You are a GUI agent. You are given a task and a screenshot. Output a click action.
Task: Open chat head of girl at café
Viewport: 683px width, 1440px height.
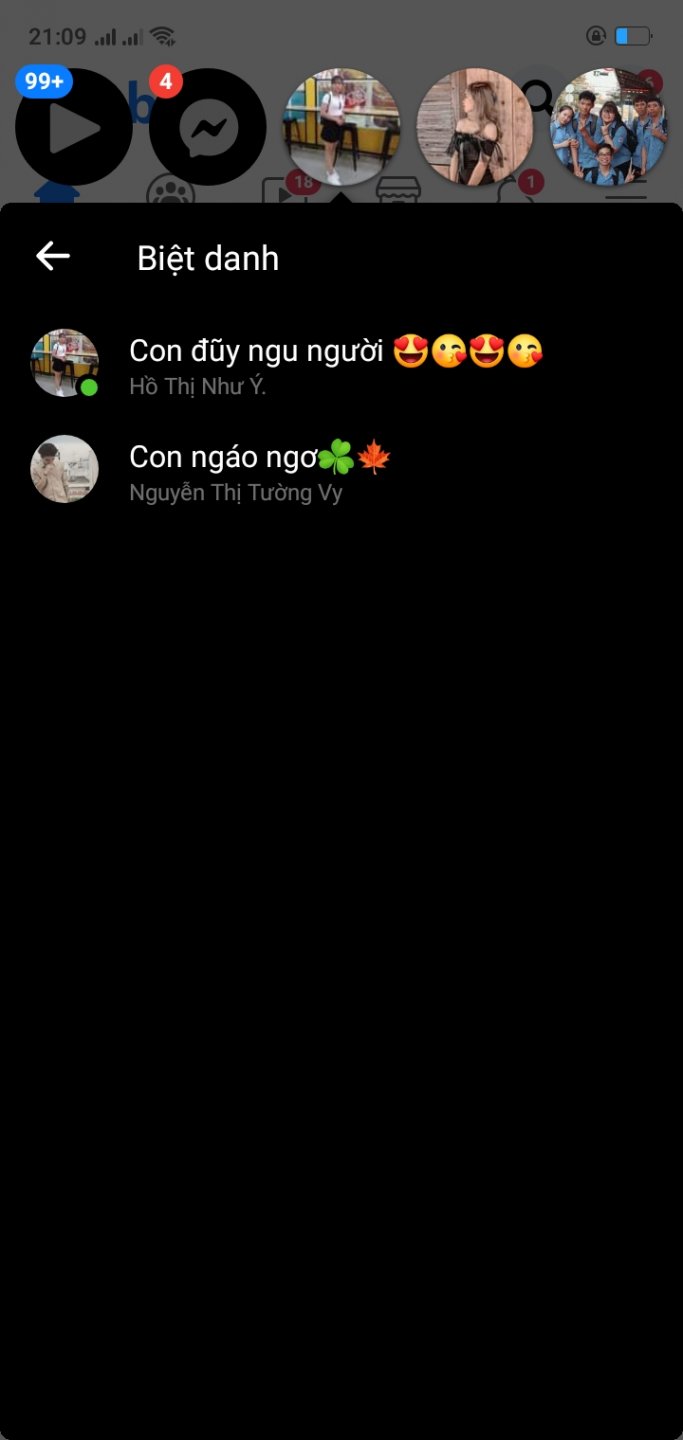click(342, 128)
